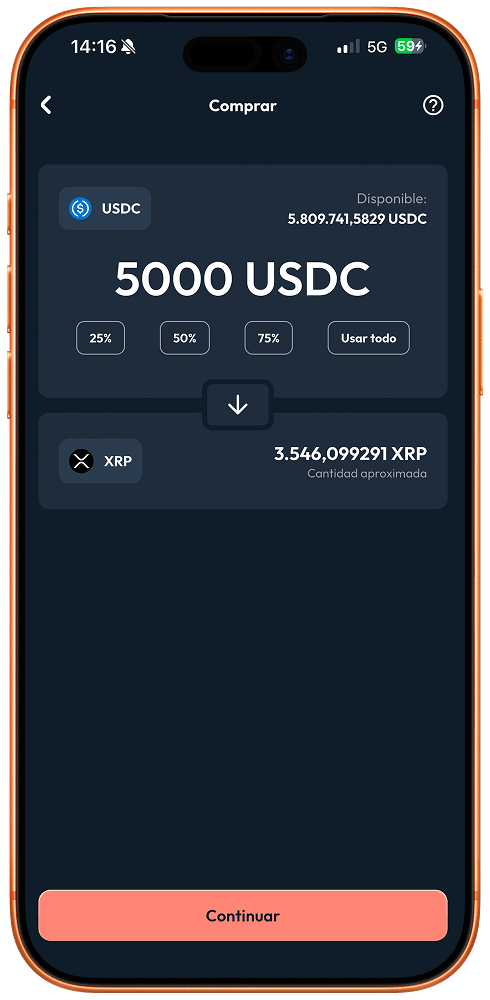Select the 50% amount chip
490x1000 pixels.
pyautogui.click(x=184, y=338)
